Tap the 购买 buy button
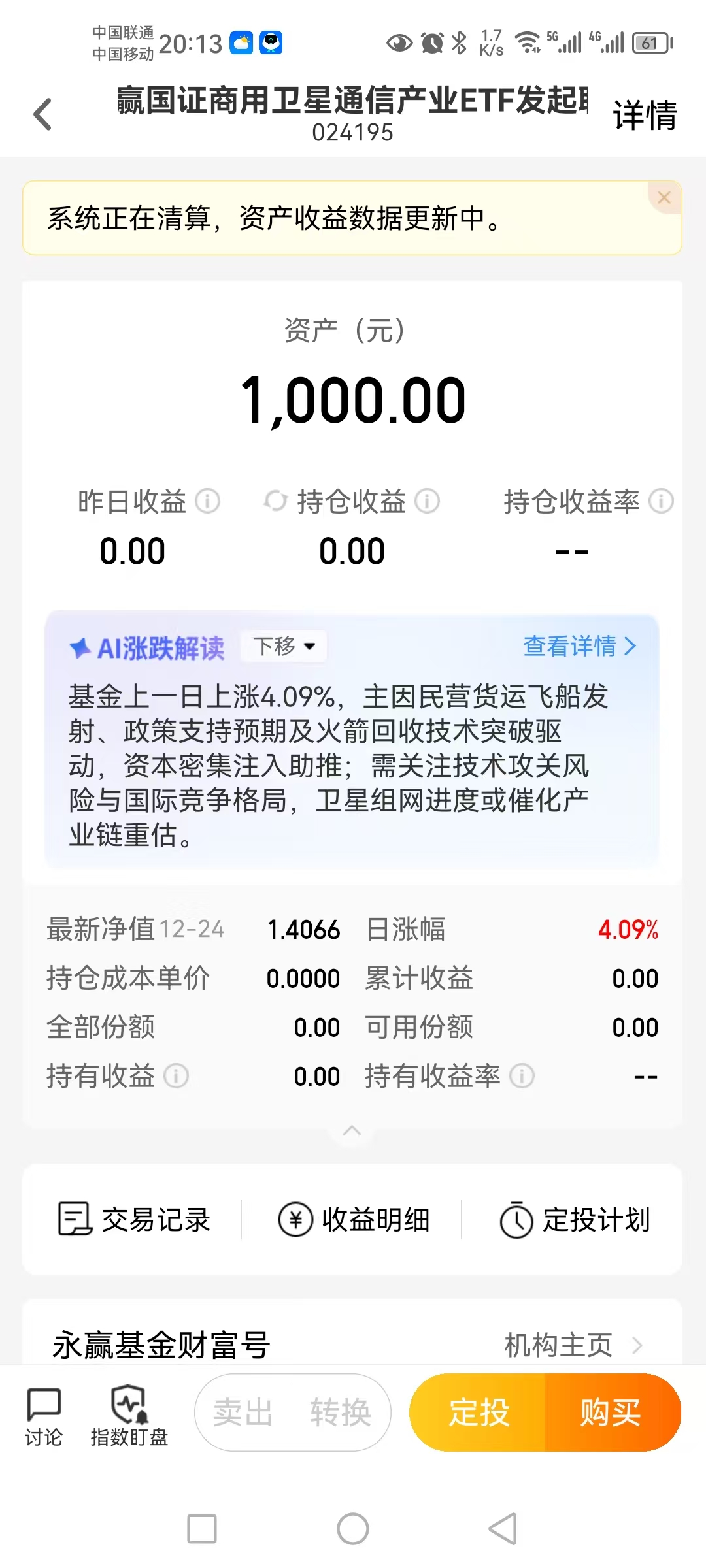Screen dimensions: 706x1568 (x=610, y=1411)
